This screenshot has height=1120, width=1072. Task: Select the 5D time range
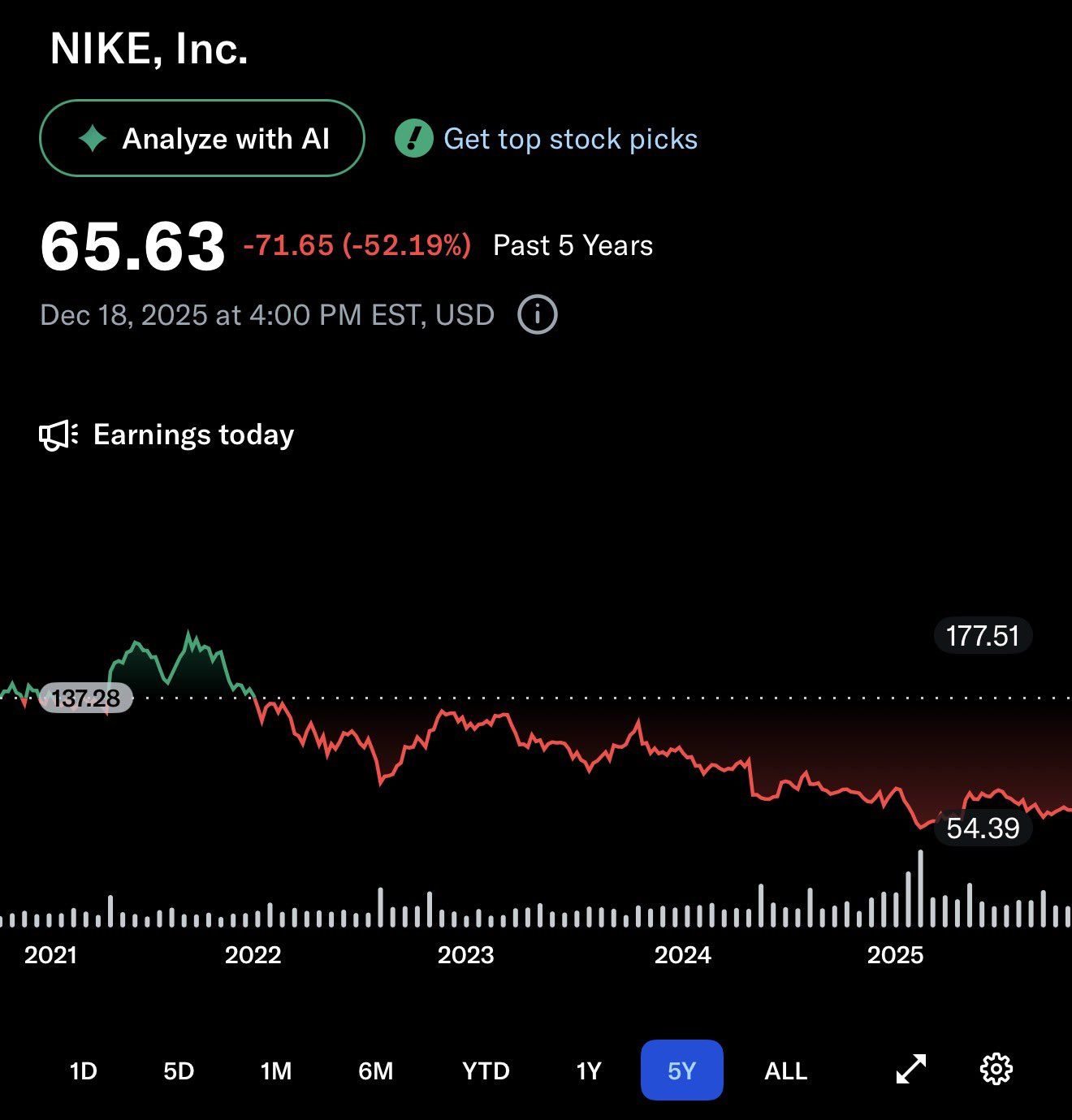(x=179, y=1070)
